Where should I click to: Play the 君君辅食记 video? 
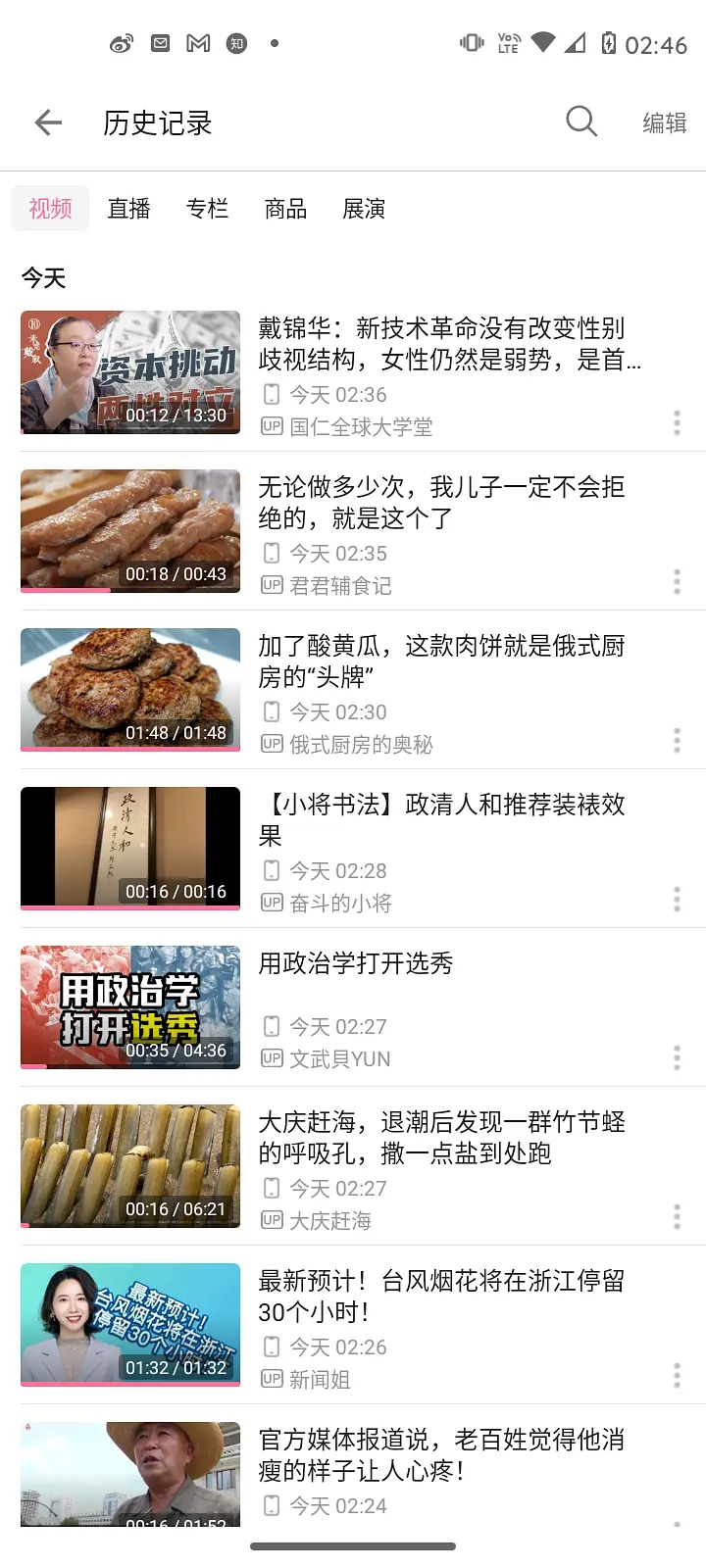(130, 531)
